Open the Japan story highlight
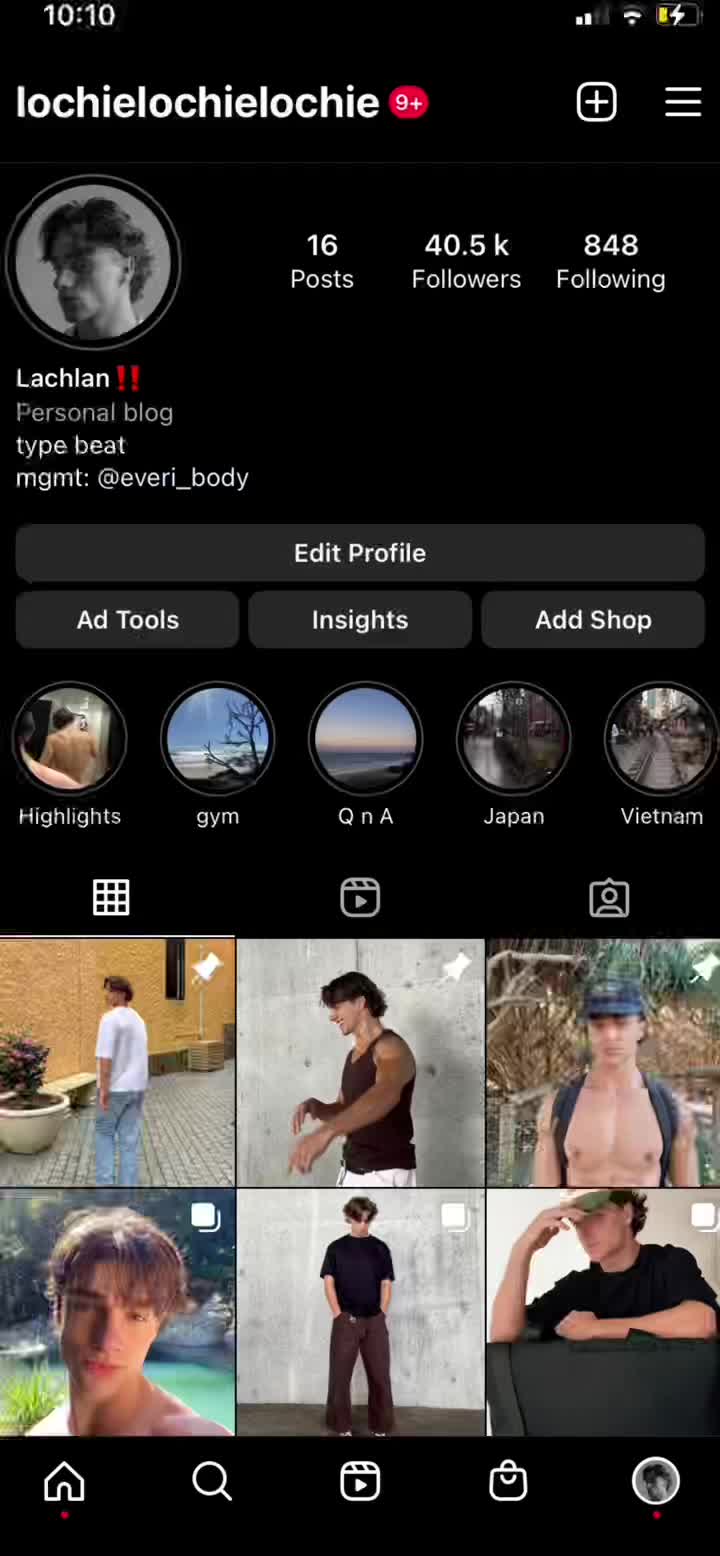This screenshot has height=1556, width=720. click(x=514, y=740)
